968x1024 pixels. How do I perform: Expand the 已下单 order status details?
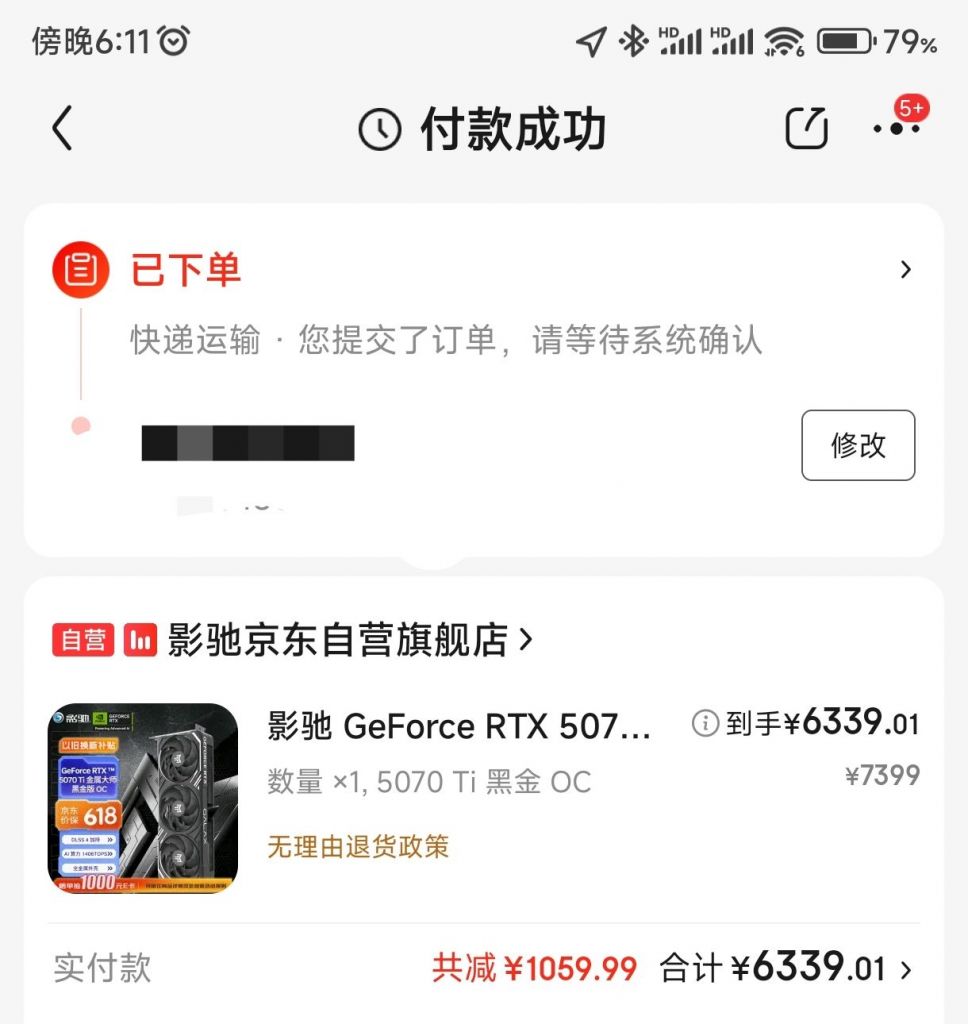pyautogui.click(x=906, y=269)
